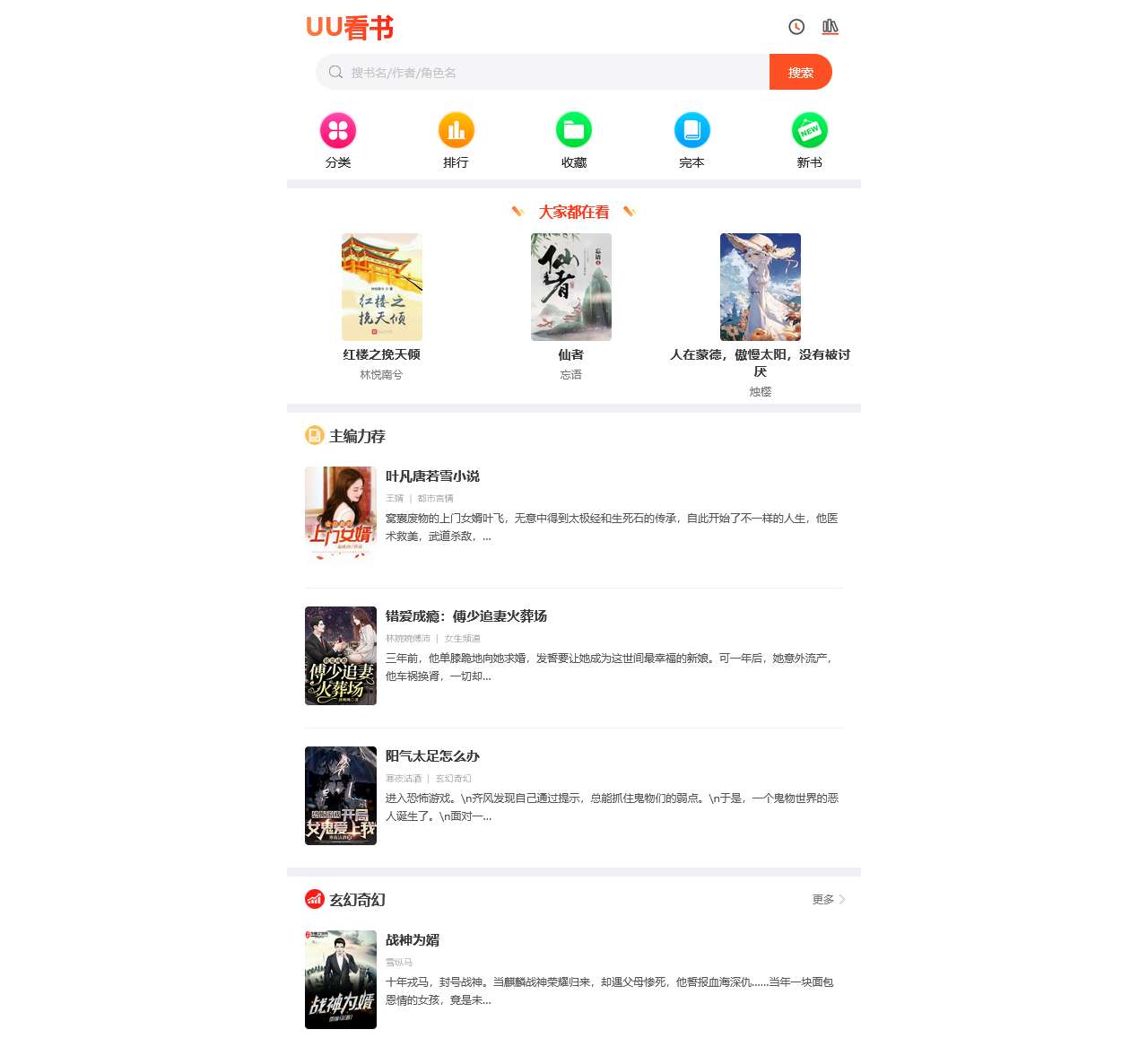Open the bookshelf icon
The width and height of the screenshot is (1148, 1047).
tap(831, 27)
